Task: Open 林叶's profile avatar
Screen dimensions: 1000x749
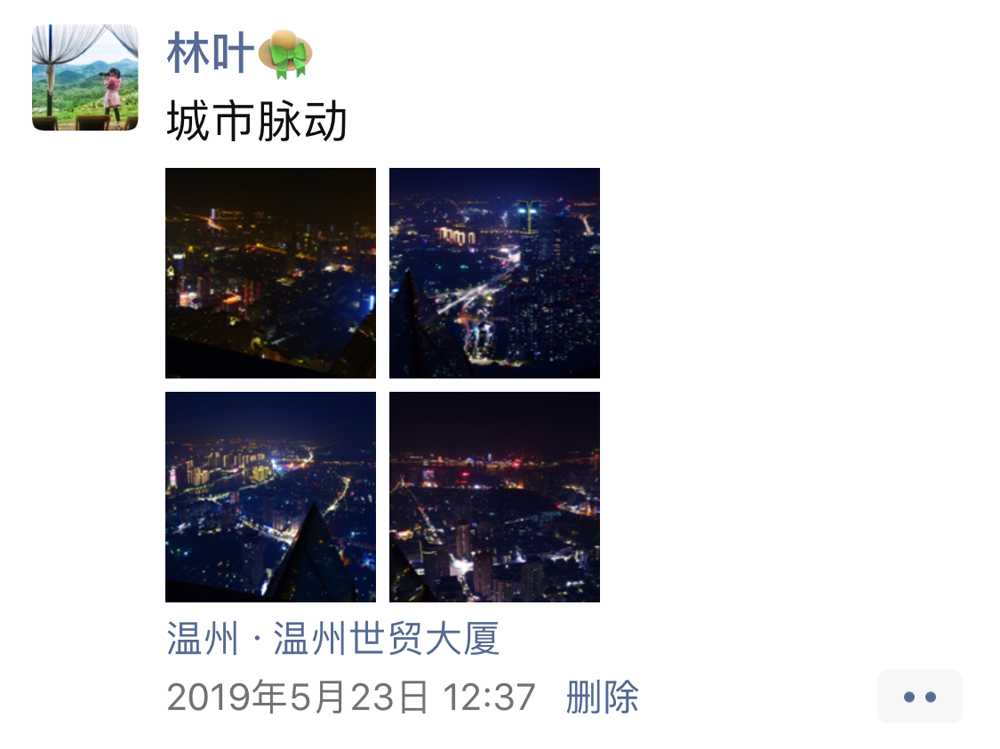Action: 85,78
